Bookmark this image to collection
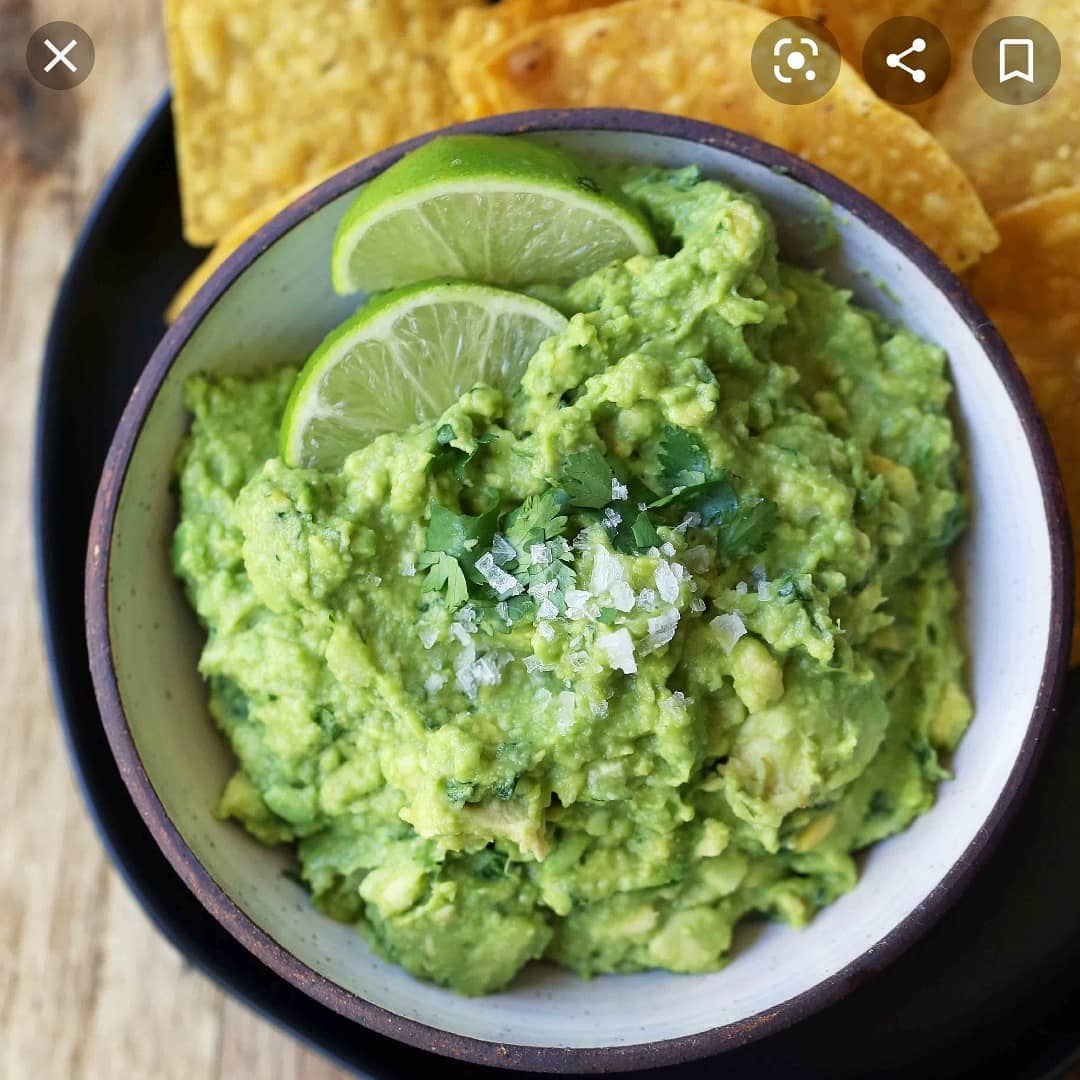 point(1016,61)
